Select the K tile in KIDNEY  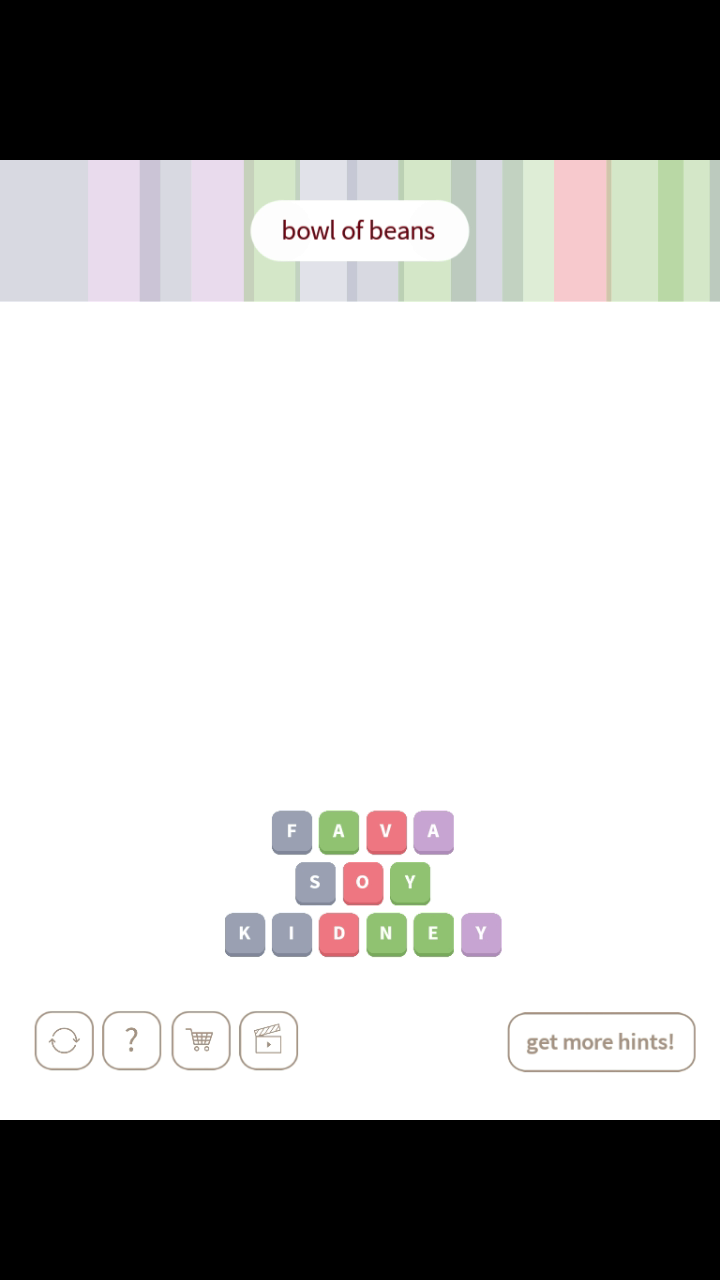[x=244, y=934]
